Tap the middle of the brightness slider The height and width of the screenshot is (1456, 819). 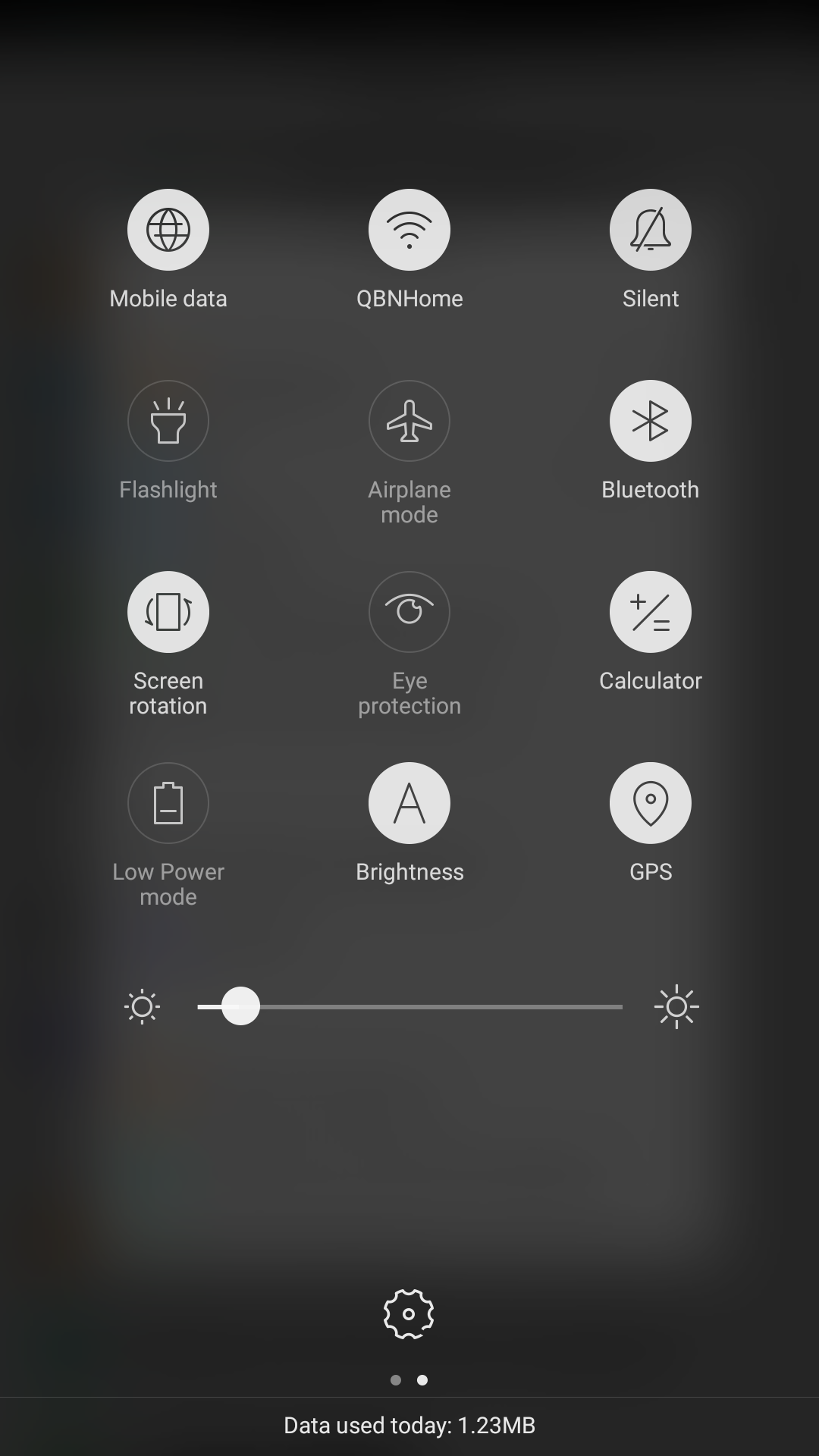coord(409,1007)
